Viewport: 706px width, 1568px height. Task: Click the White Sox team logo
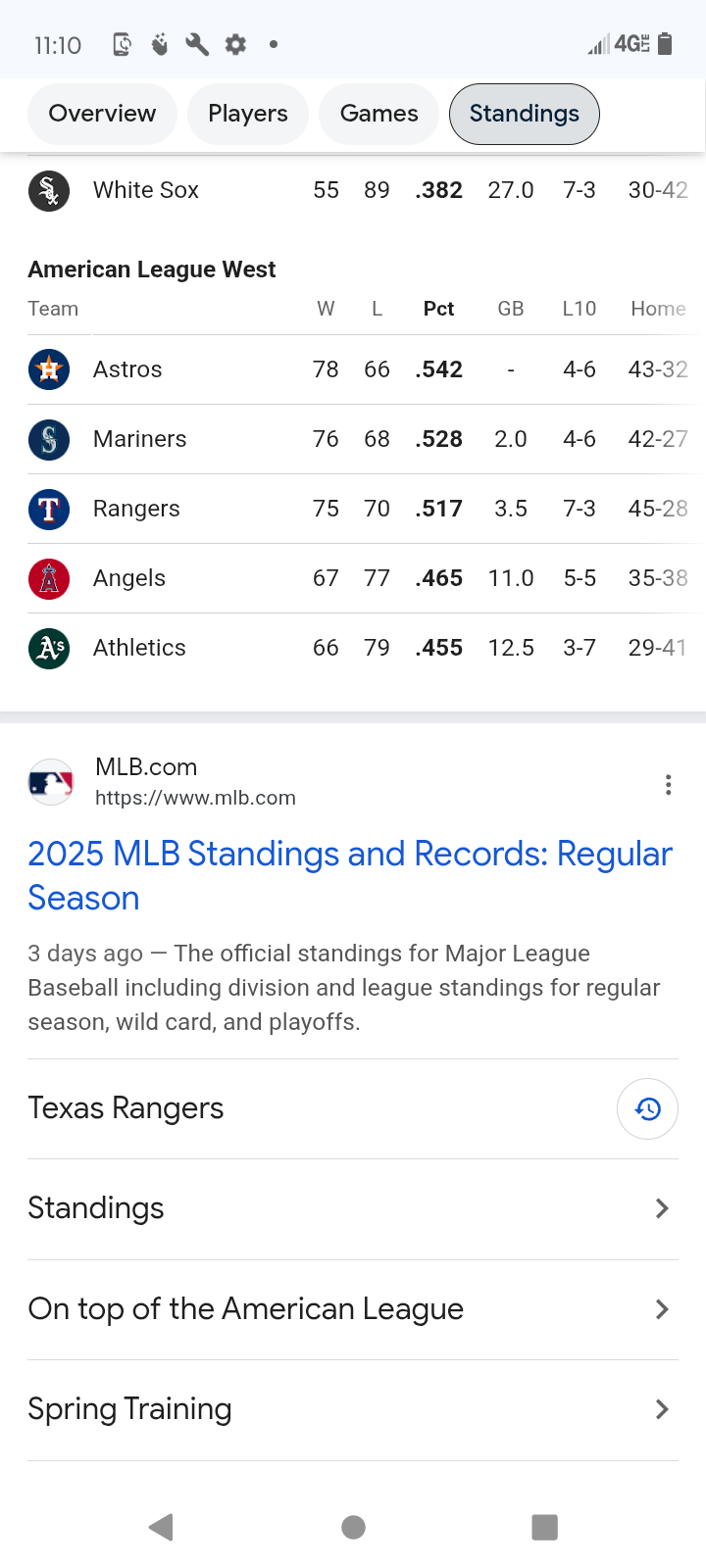(x=49, y=189)
